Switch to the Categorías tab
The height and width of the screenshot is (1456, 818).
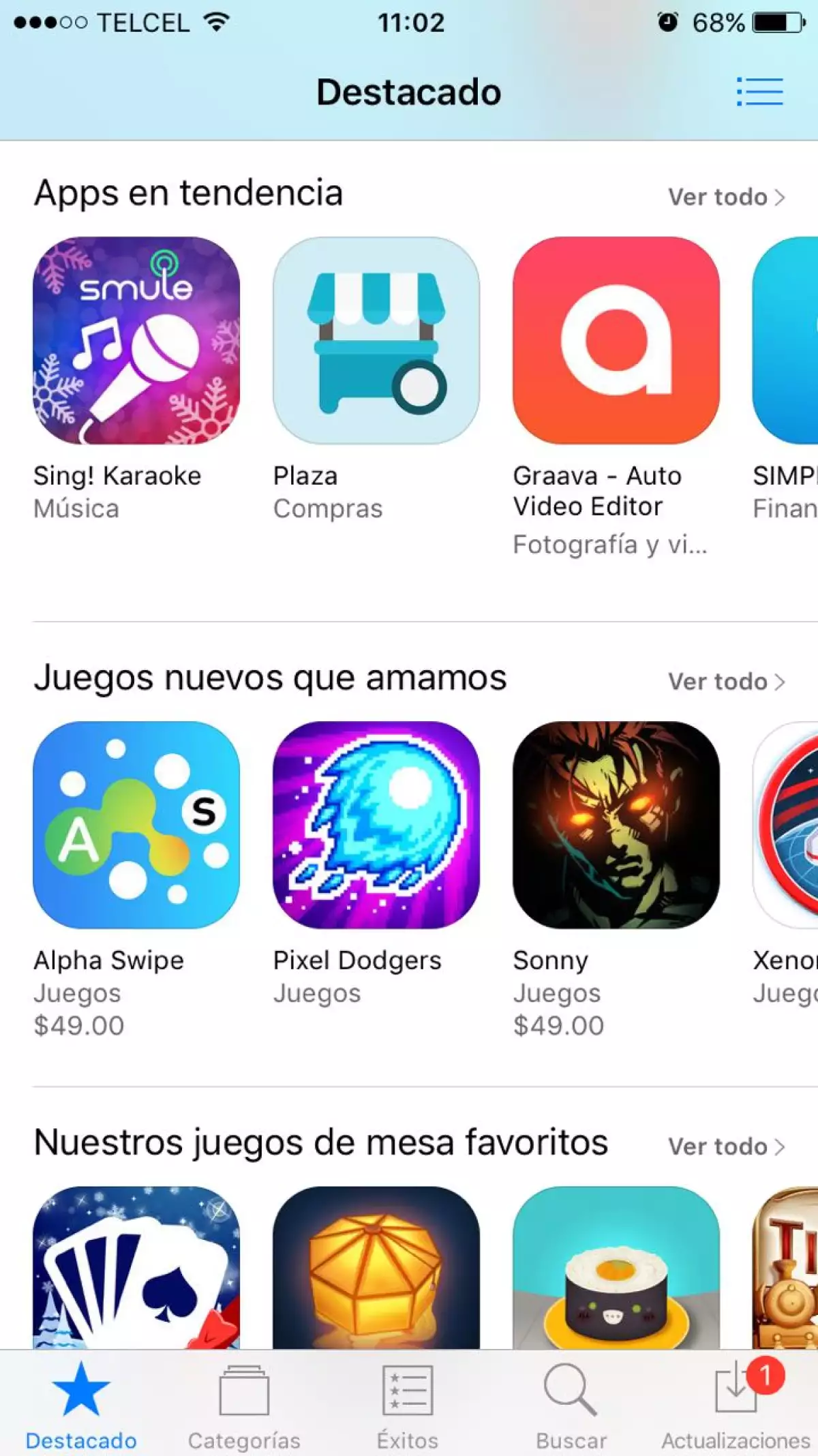coord(244,1406)
